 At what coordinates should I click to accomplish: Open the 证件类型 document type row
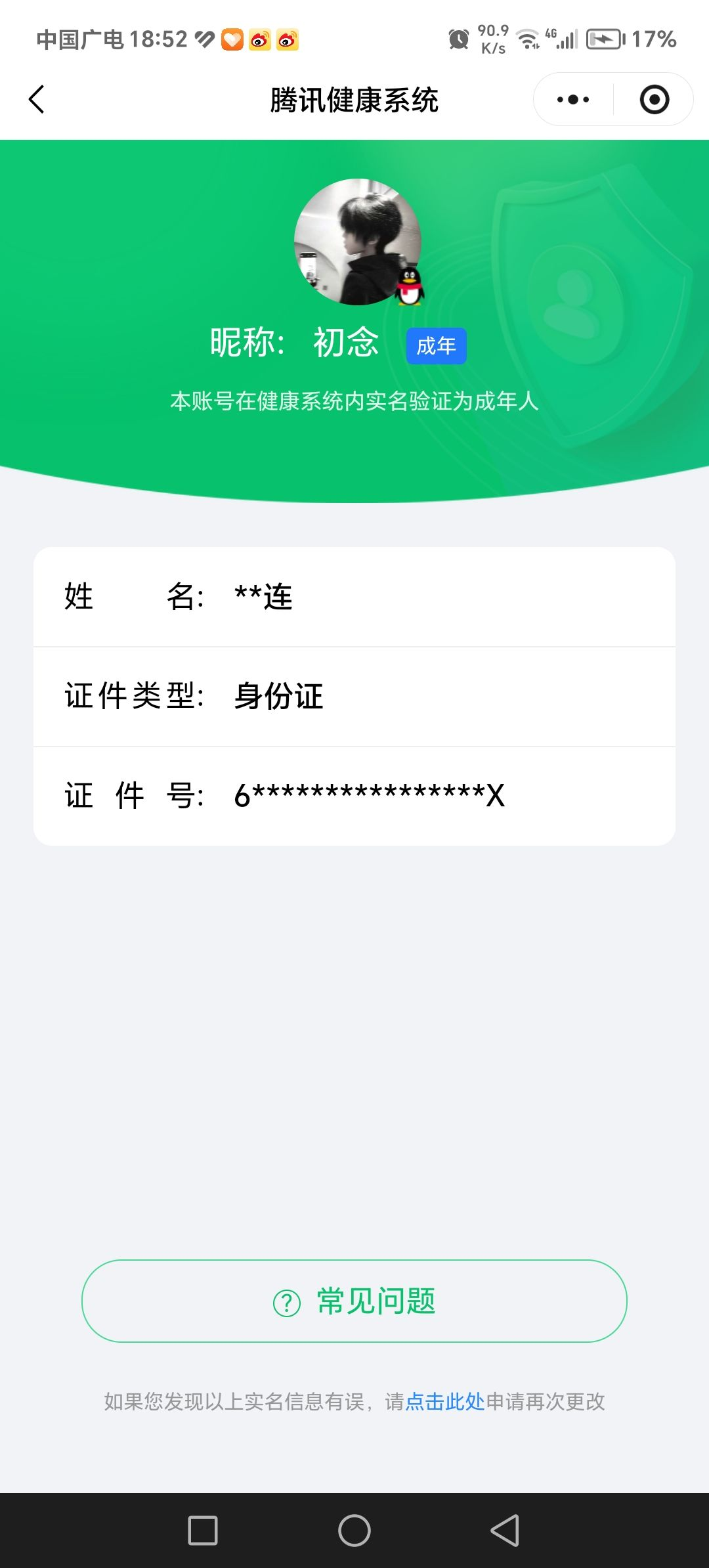tap(354, 697)
